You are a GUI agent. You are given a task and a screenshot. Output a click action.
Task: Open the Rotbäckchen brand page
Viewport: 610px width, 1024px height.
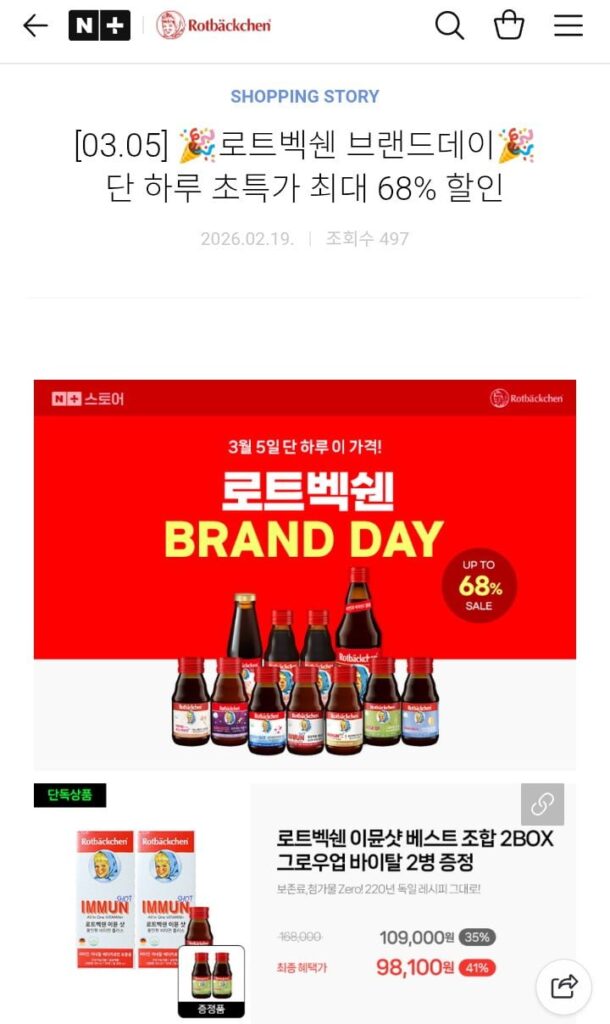point(213,26)
